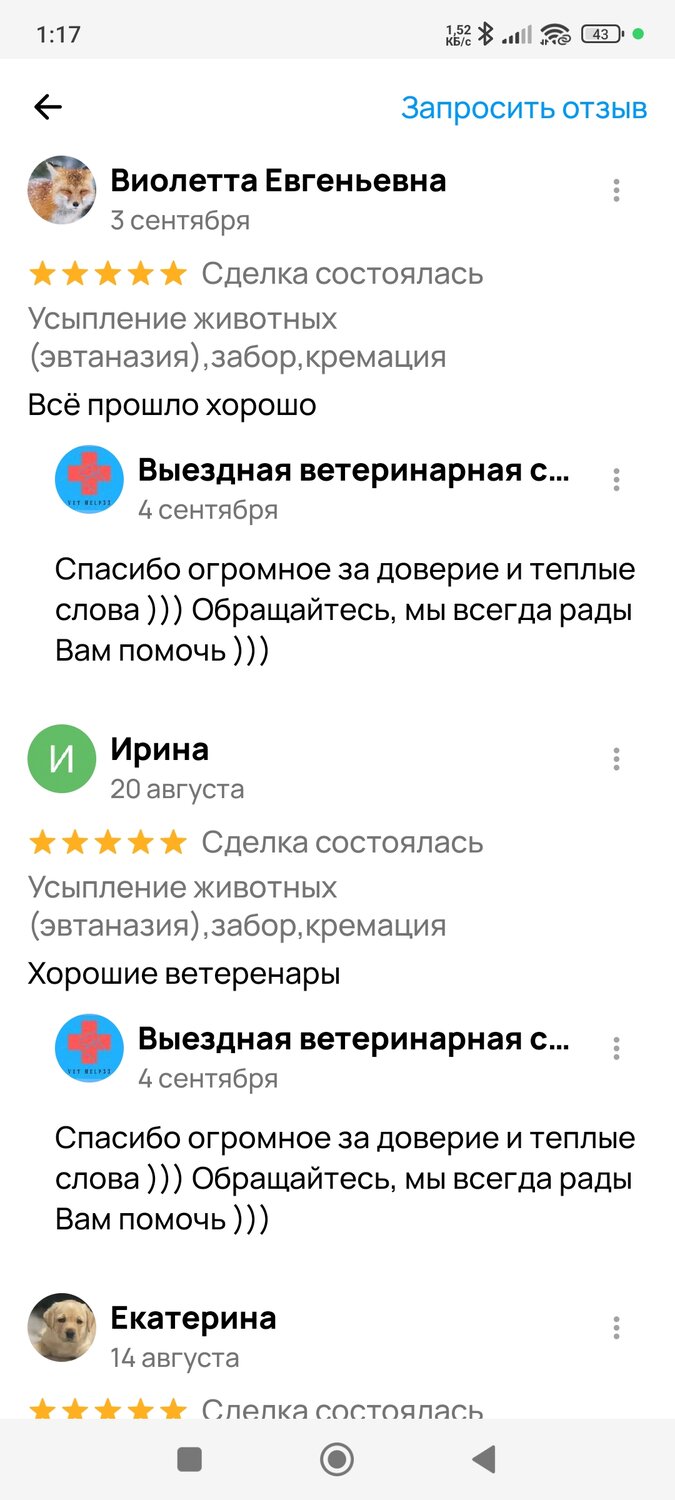Open Виолетта Евгеньевна's profile avatar
This screenshot has height=1500, width=675.
pos(62,190)
